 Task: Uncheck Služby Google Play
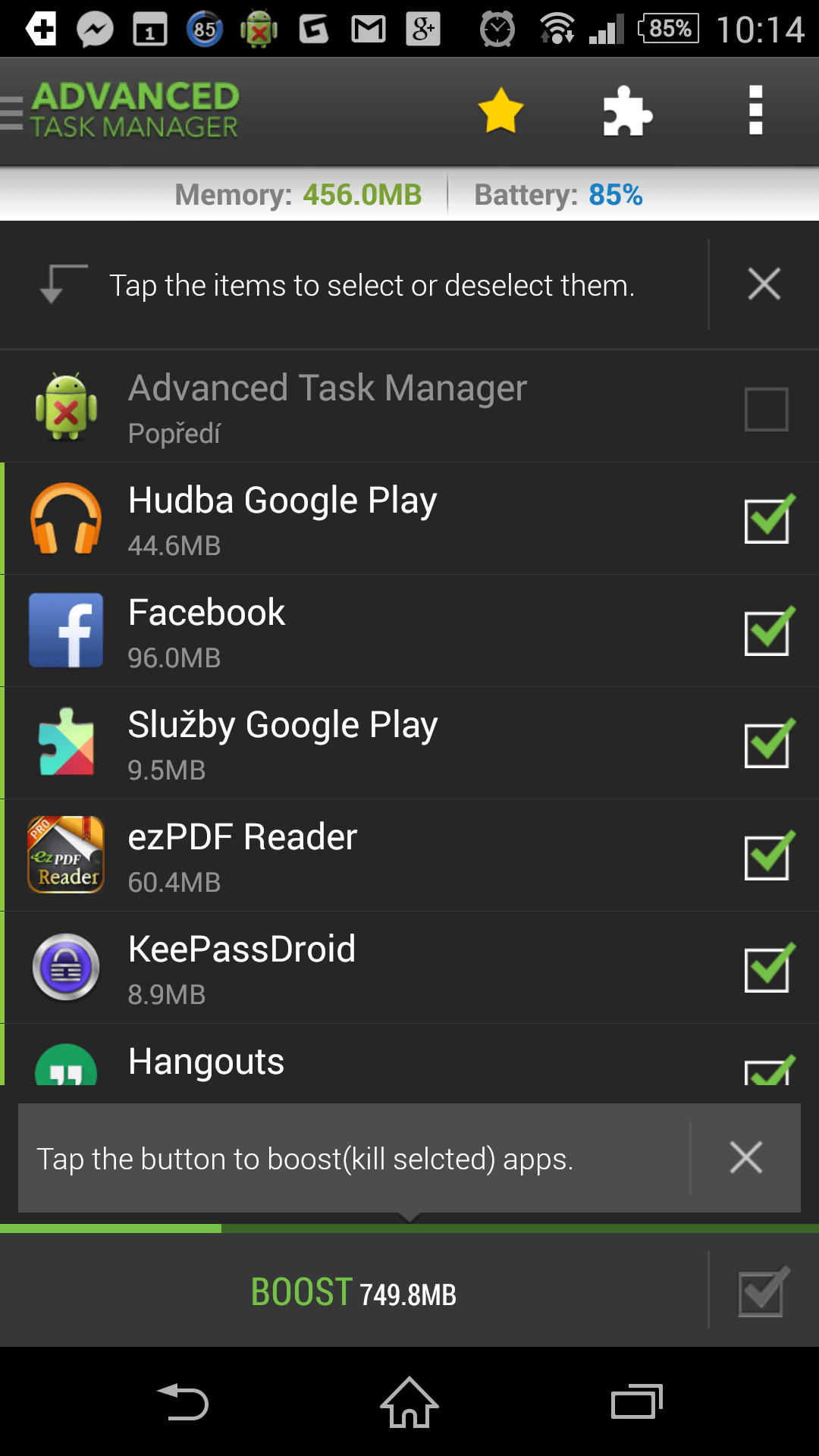pyautogui.click(x=767, y=744)
